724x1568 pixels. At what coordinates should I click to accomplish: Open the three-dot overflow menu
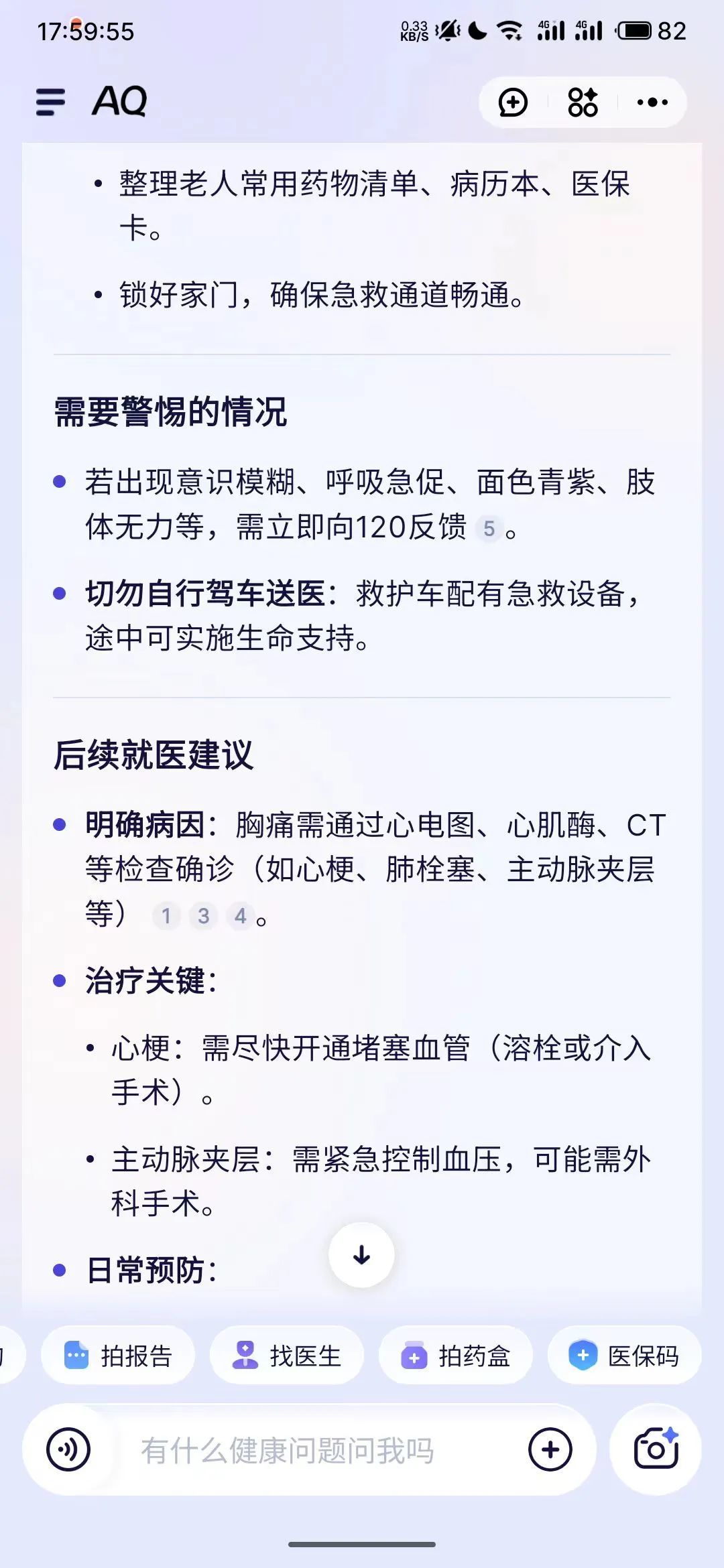[x=652, y=103]
